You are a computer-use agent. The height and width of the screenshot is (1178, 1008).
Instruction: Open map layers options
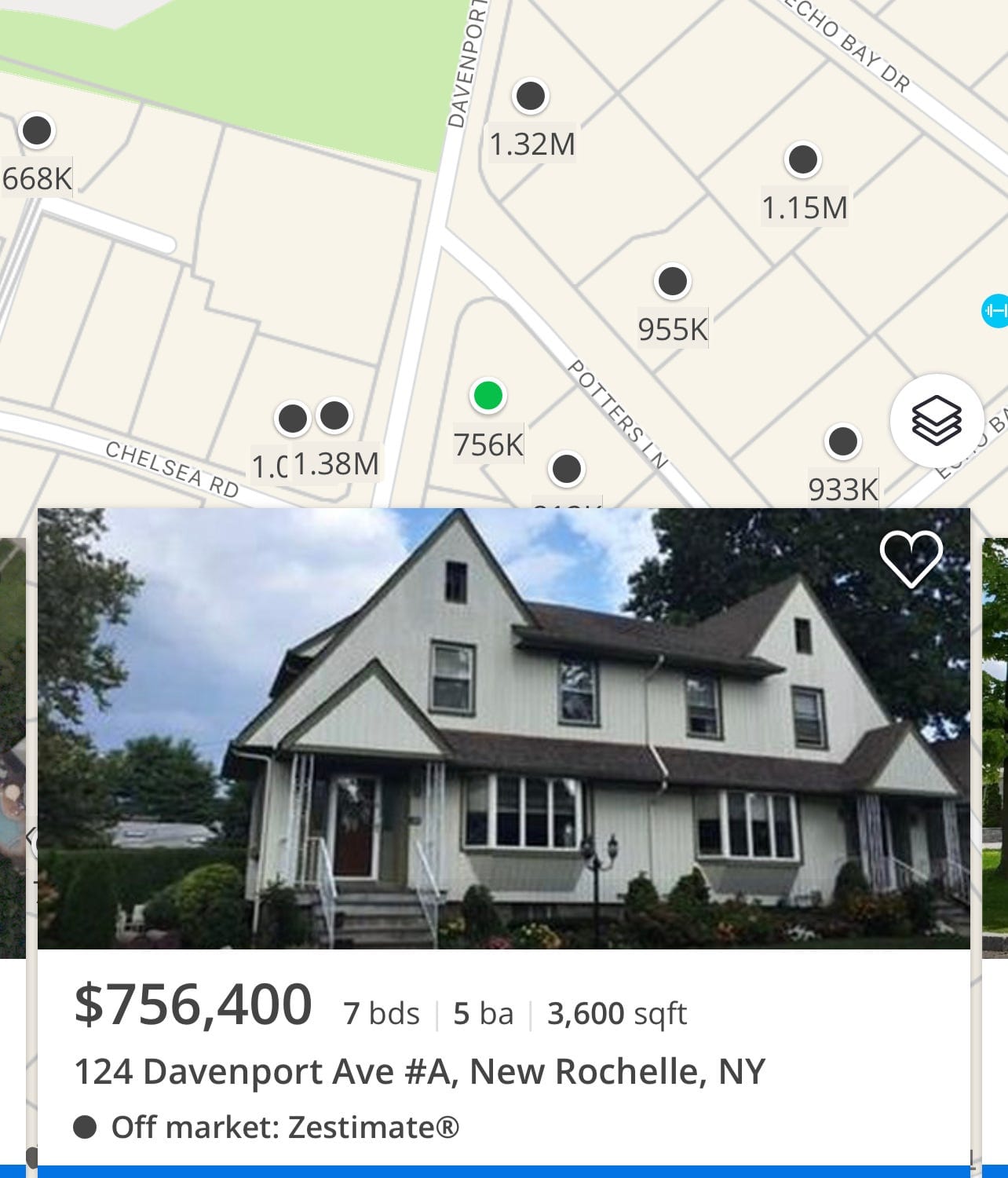coord(936,421)
